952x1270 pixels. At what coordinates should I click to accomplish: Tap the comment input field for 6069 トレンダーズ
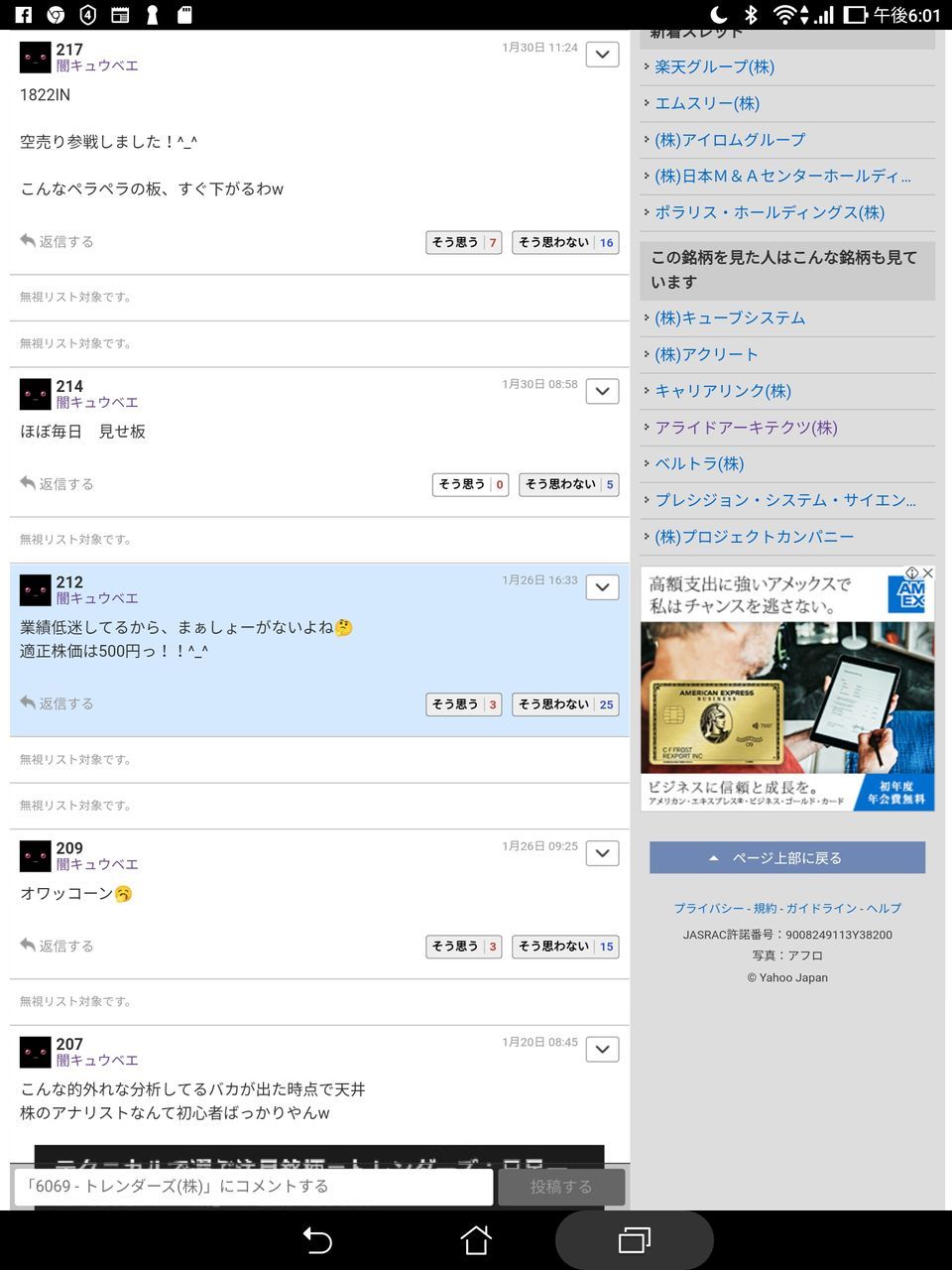click(x=253, y=1187)
